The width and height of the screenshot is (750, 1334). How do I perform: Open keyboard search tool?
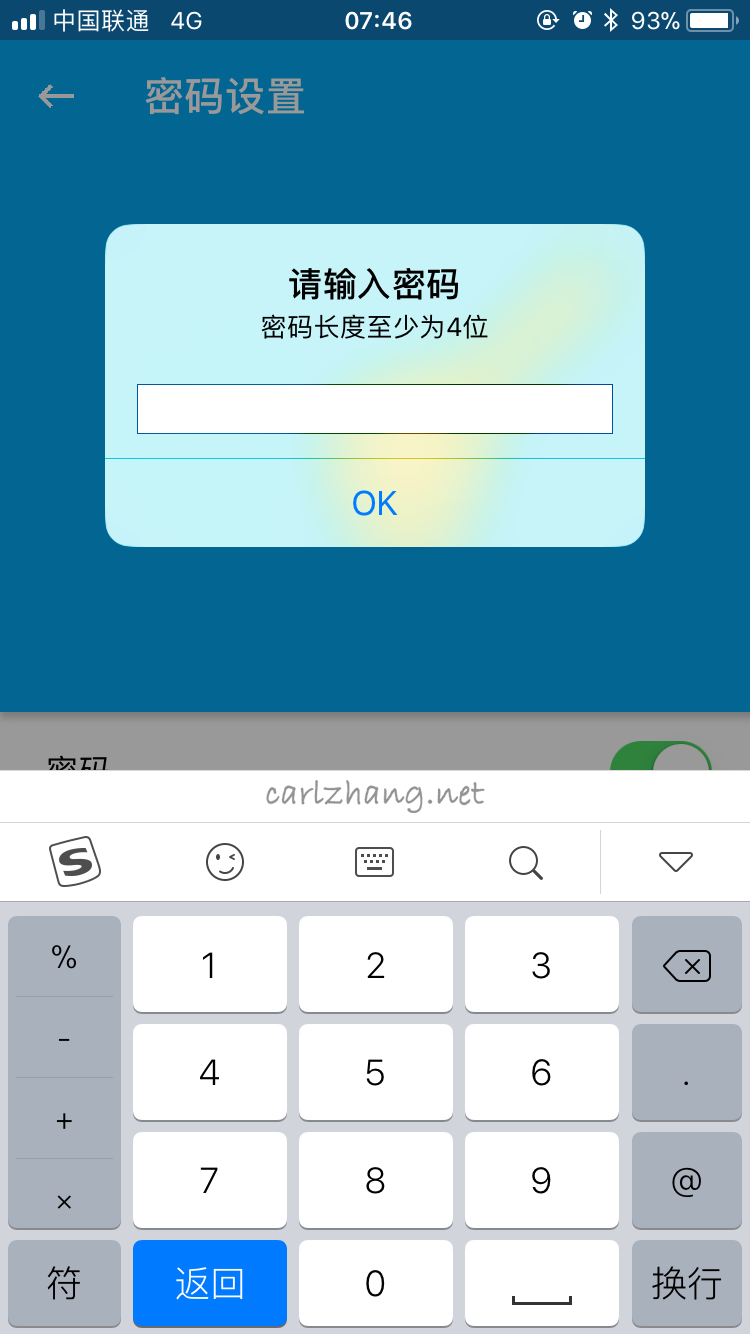pos(525,861)
